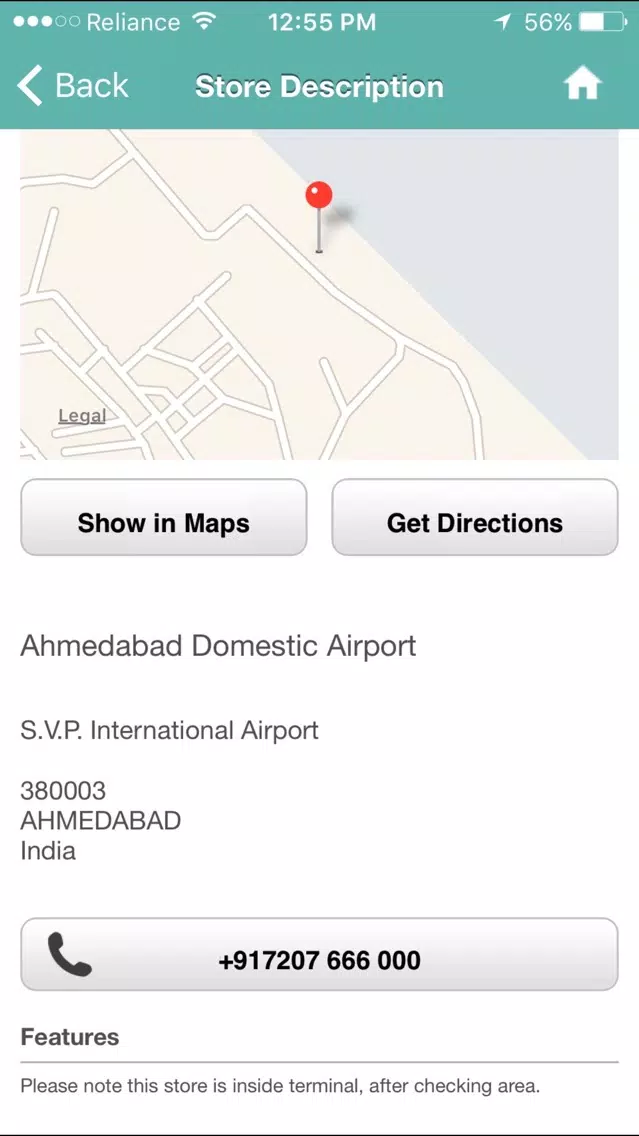Go back to the previous screen
This screenshot has height=1136, width=639.
(x=73, y=86)
